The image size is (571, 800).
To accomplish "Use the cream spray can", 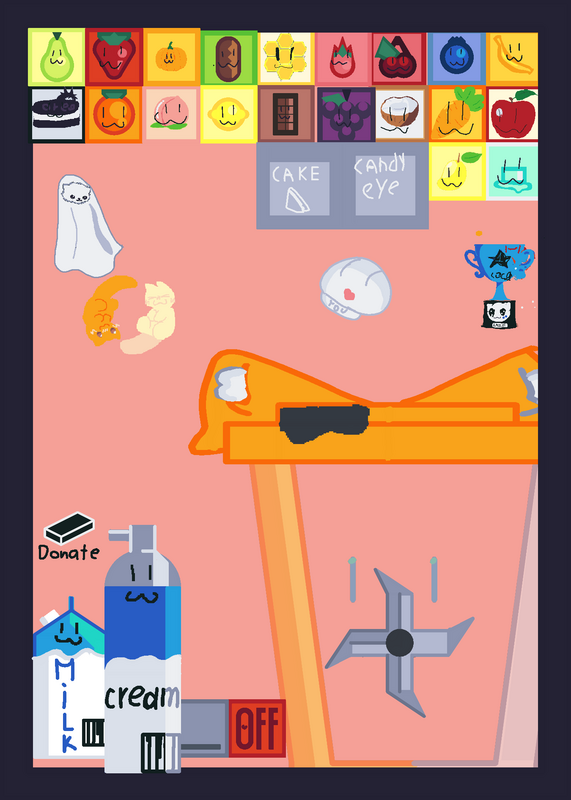I will tap(142, 649).
